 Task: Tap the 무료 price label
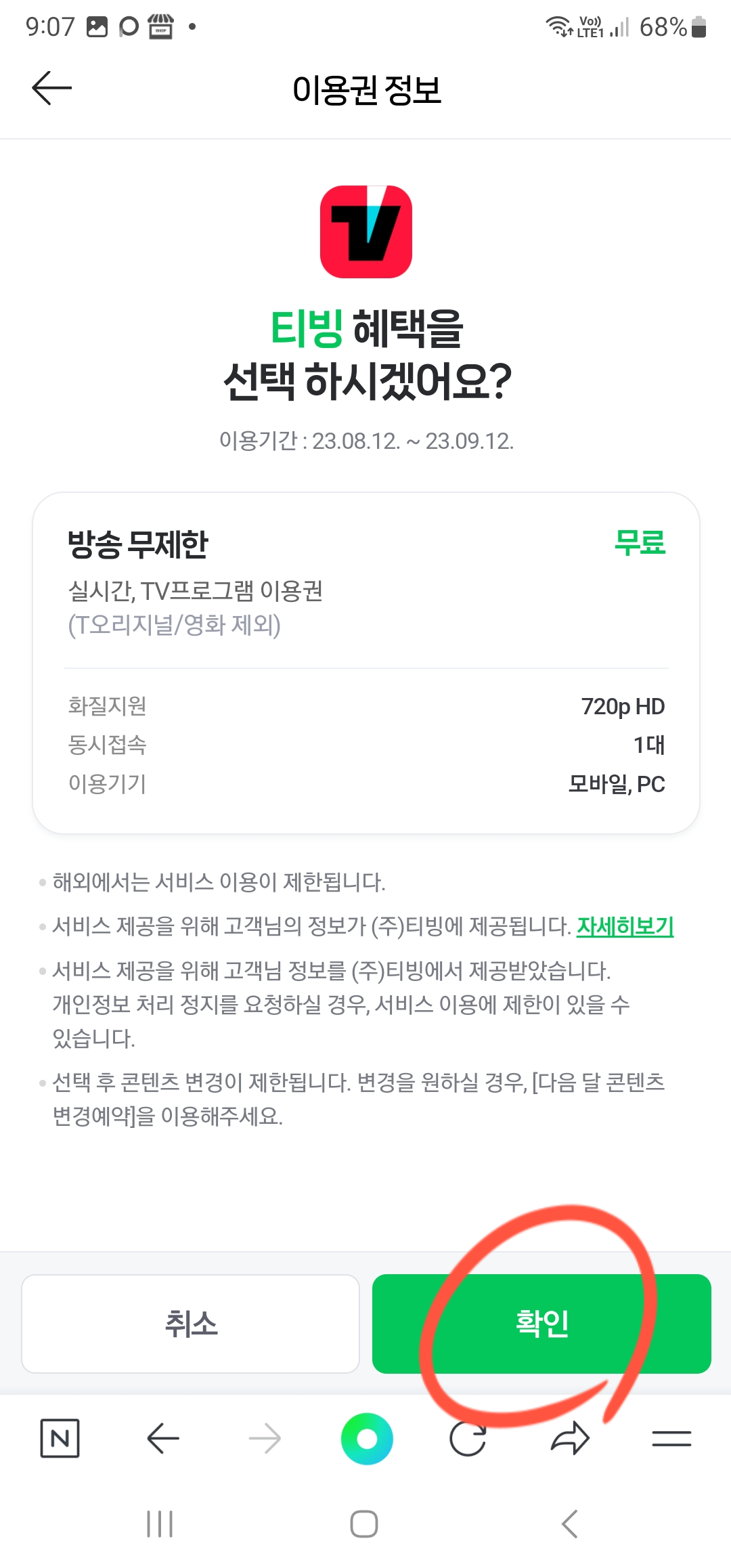click(x=640, y=542)
